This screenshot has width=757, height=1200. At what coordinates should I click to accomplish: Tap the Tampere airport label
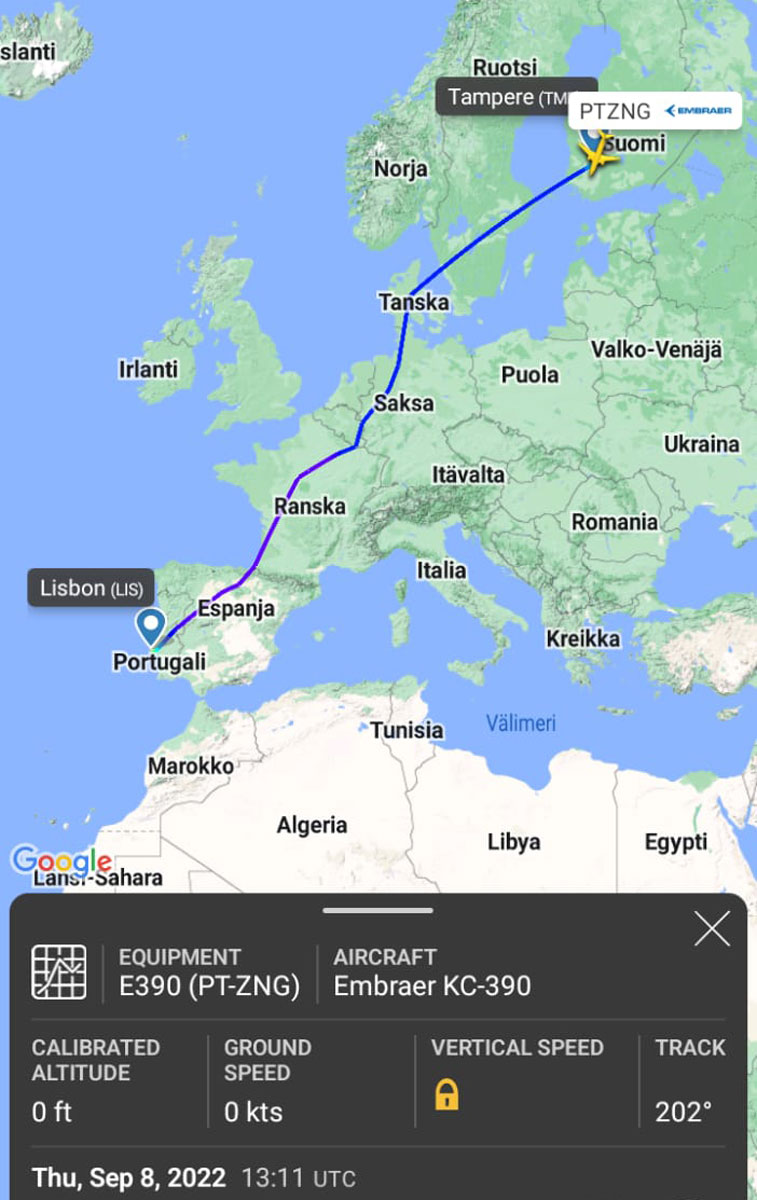click(505, 97)
